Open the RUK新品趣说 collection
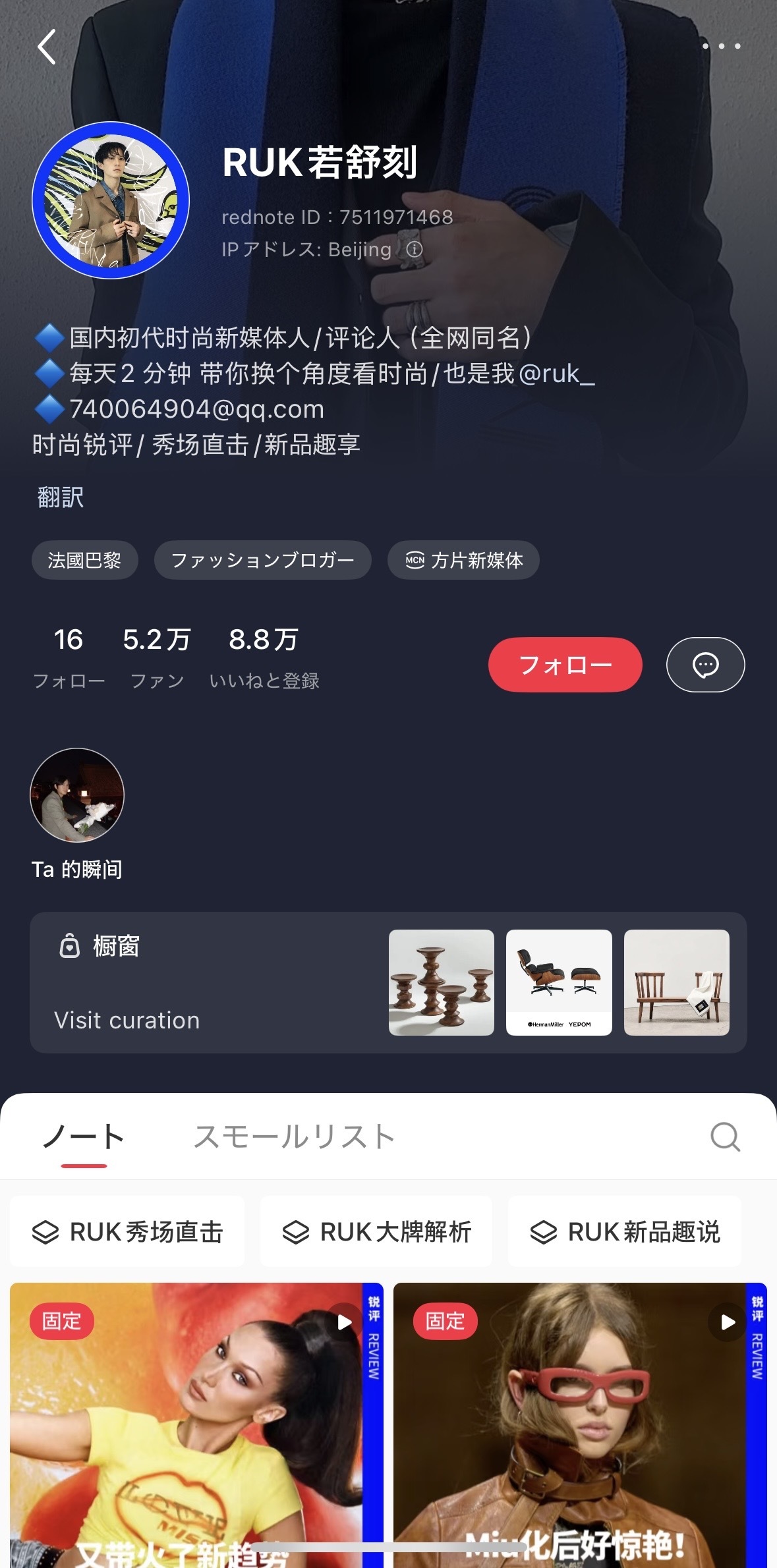This screenshot has width=777, height=1568. pos(625,1231)
